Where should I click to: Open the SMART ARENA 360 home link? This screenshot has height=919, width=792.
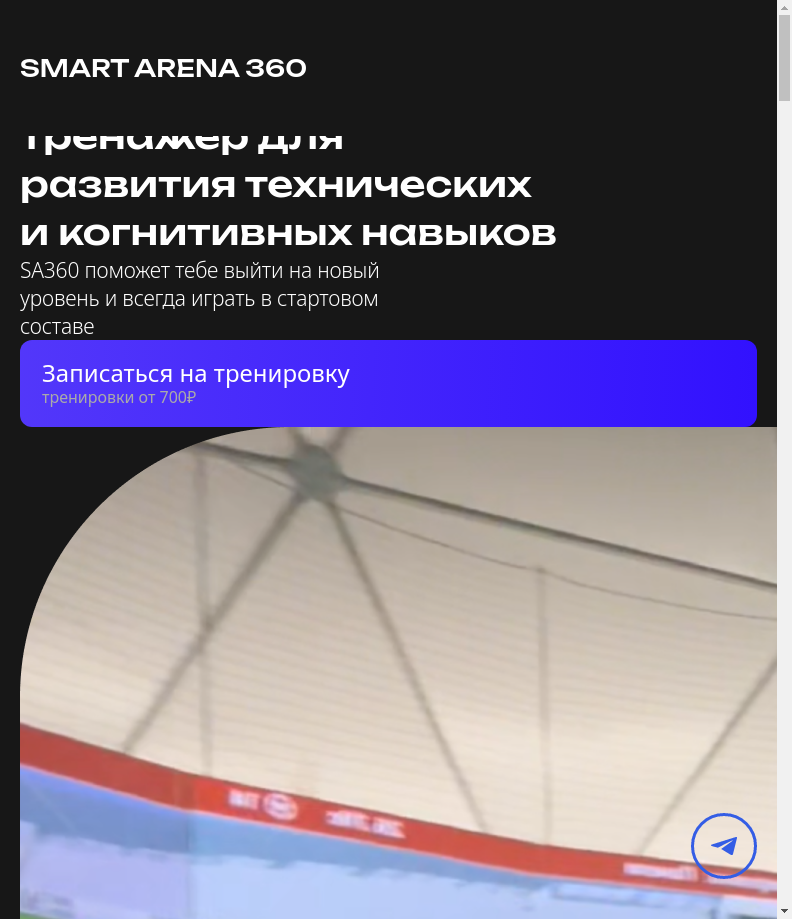[163, 68]
